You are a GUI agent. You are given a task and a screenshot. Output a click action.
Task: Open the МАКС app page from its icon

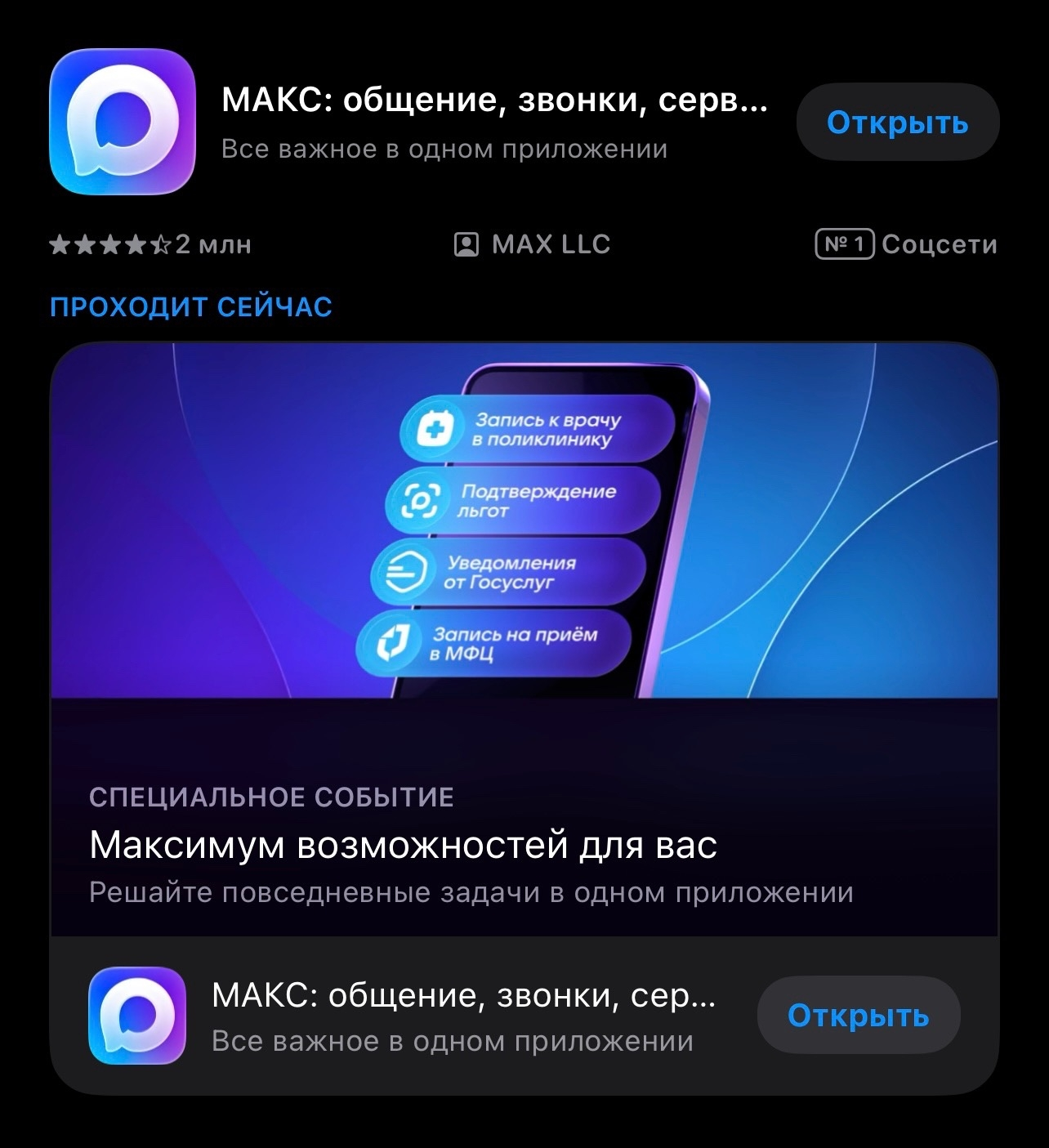[123, 122]
